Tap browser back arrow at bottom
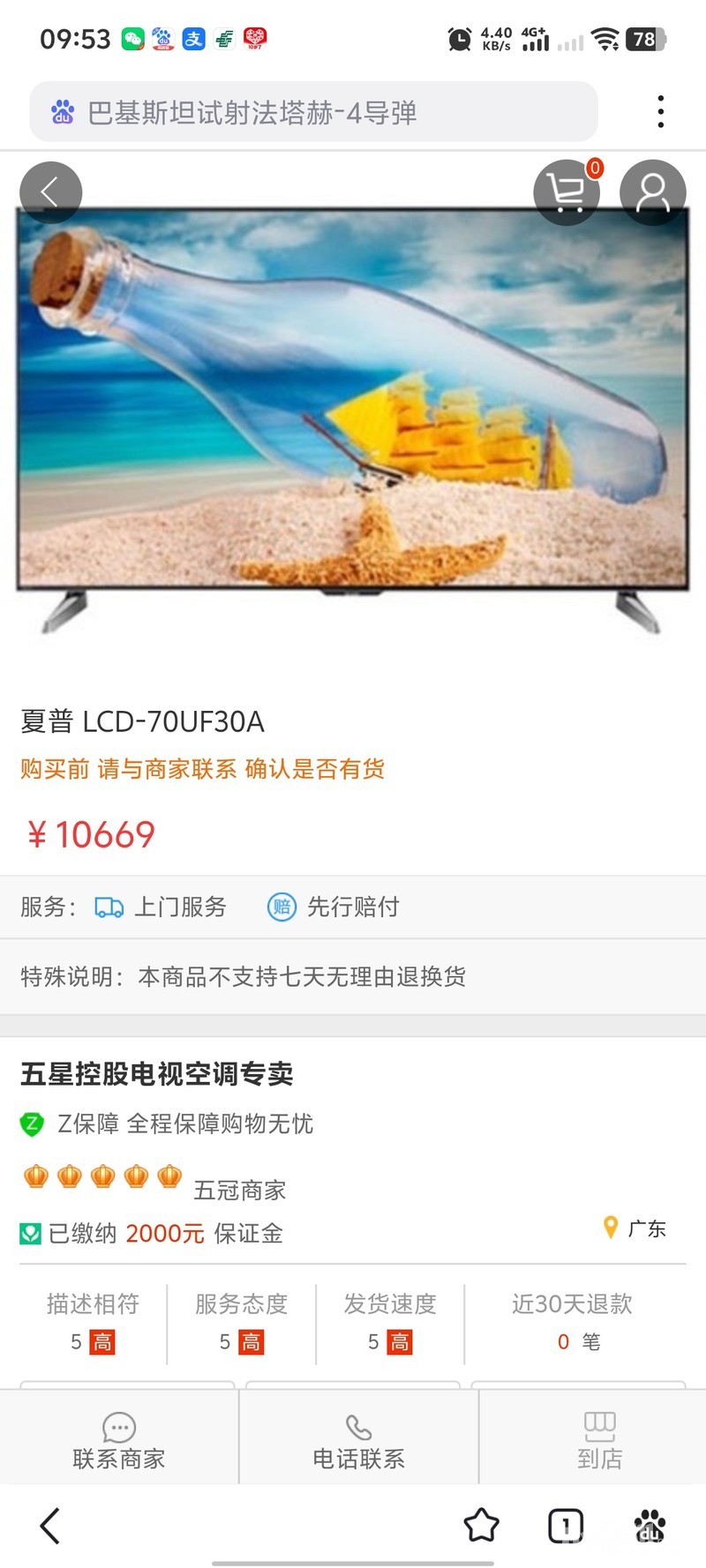Viewport: 706px width, 1568px height. tap(50, 1526)
